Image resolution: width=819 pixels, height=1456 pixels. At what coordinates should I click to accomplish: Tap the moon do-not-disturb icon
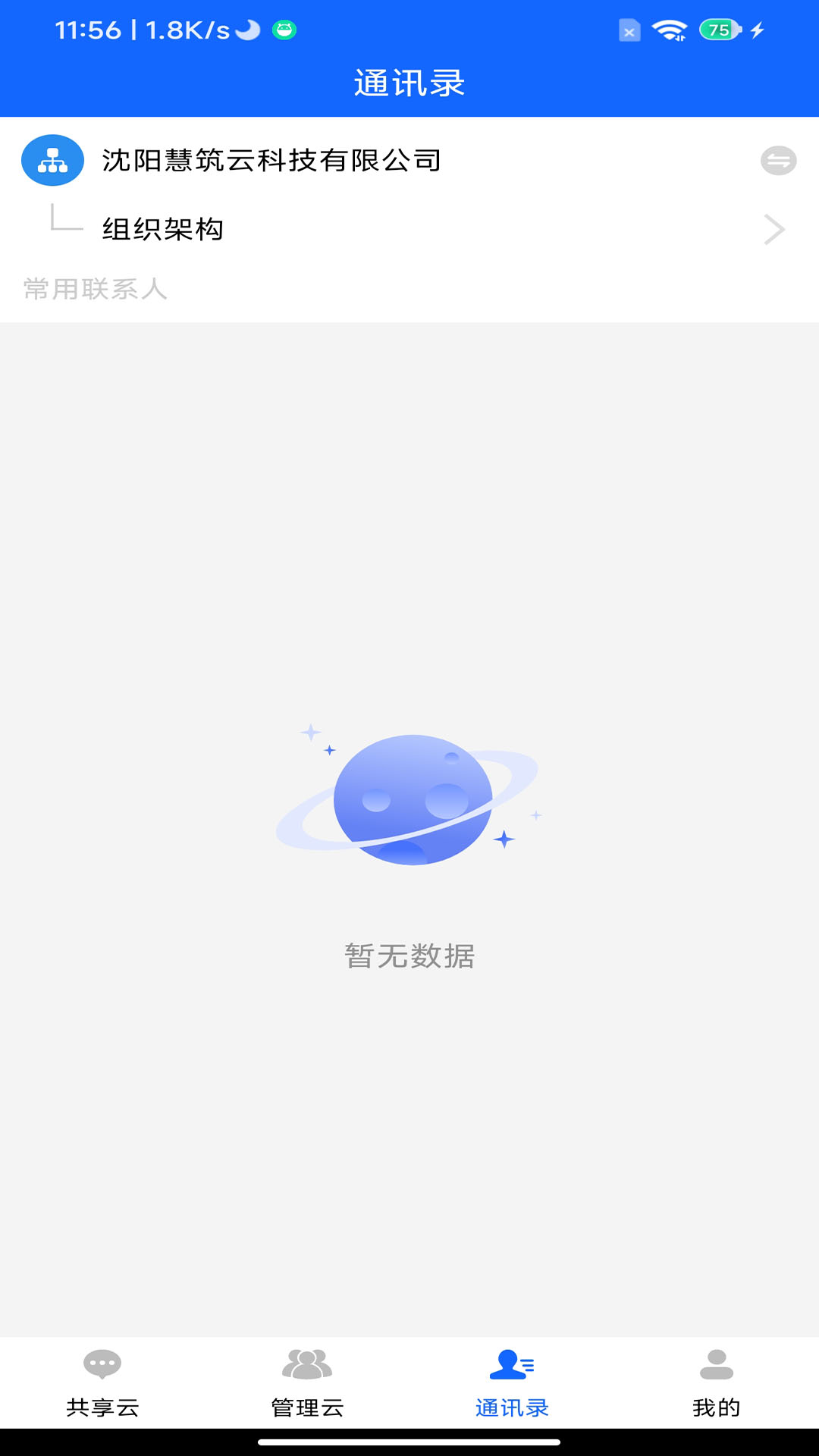(248, 29)
